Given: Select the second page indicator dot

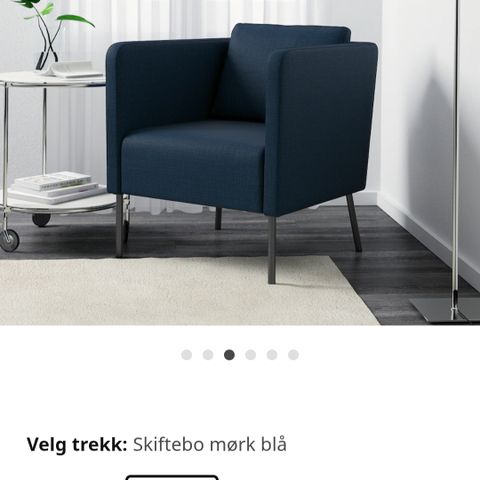Looking at the screenshot, I should 208,355.
